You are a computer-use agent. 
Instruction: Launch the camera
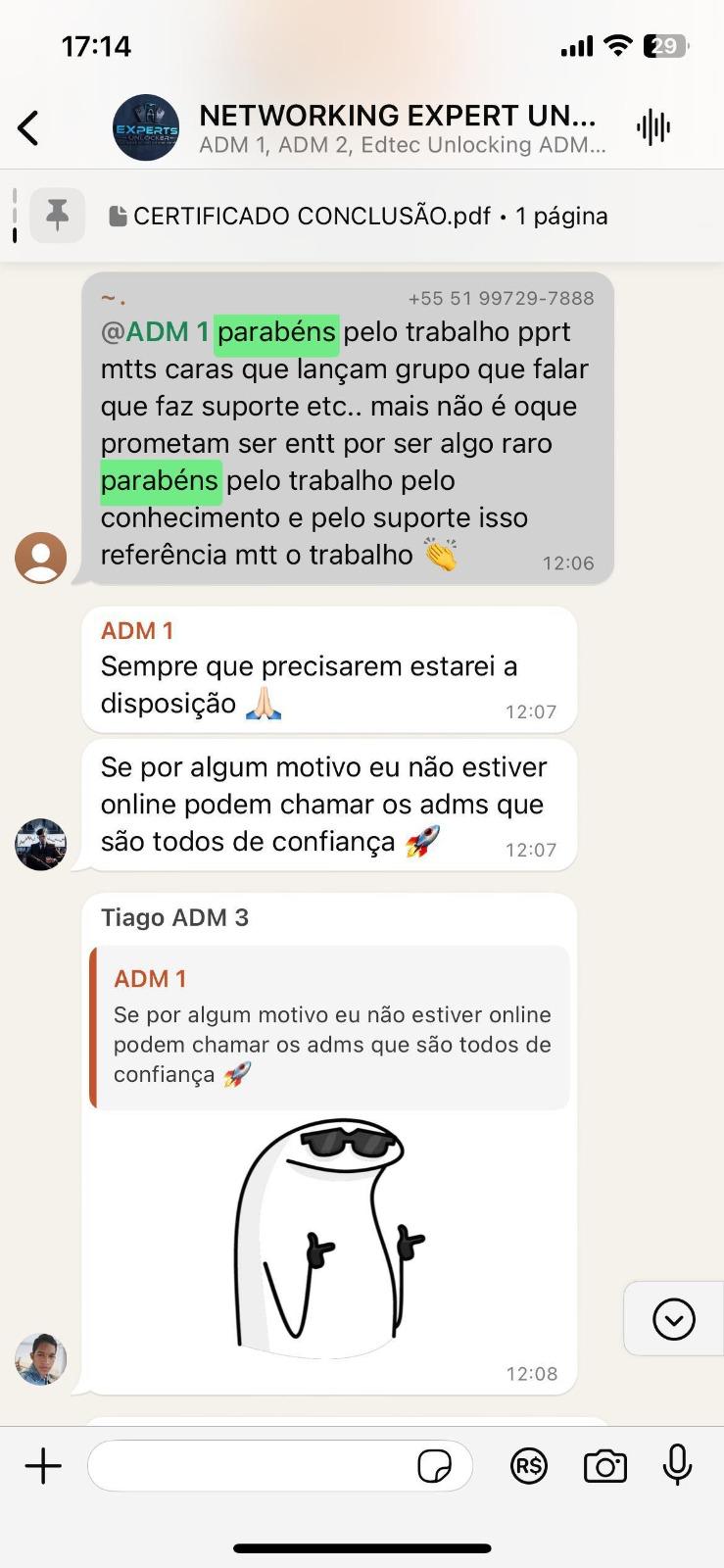604,1466
